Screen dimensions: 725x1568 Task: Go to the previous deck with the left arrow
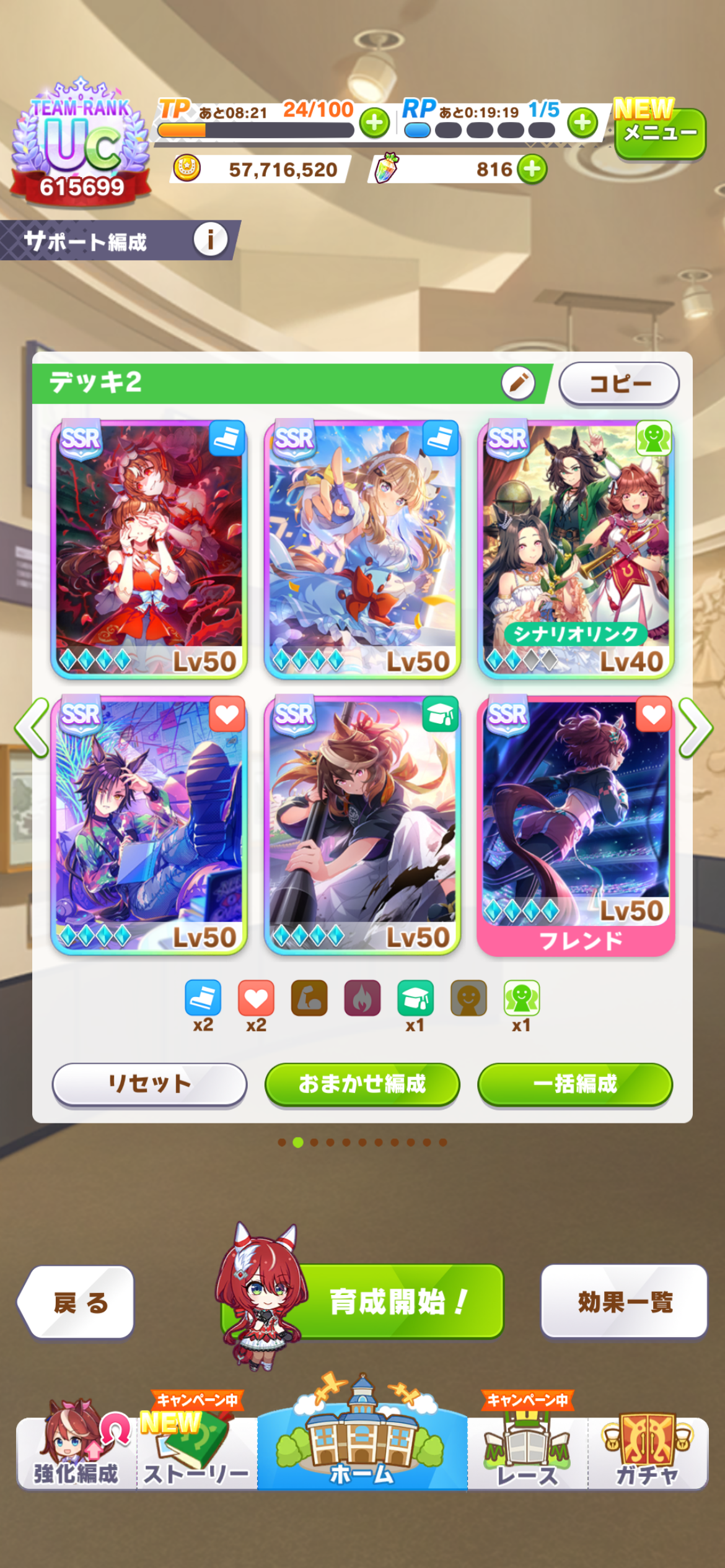[32, 728]
